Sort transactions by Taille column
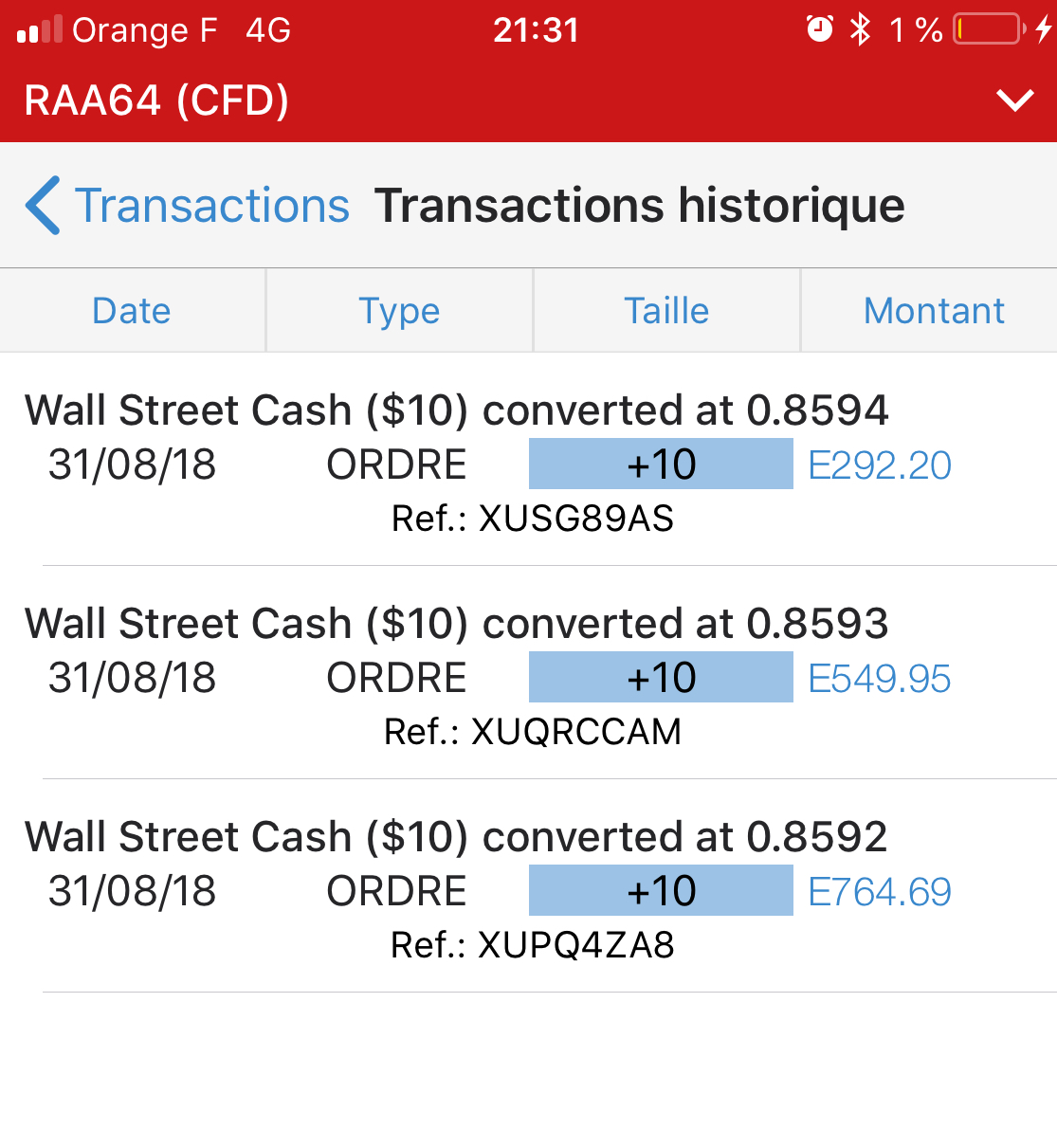 click(x=666, y=311)
